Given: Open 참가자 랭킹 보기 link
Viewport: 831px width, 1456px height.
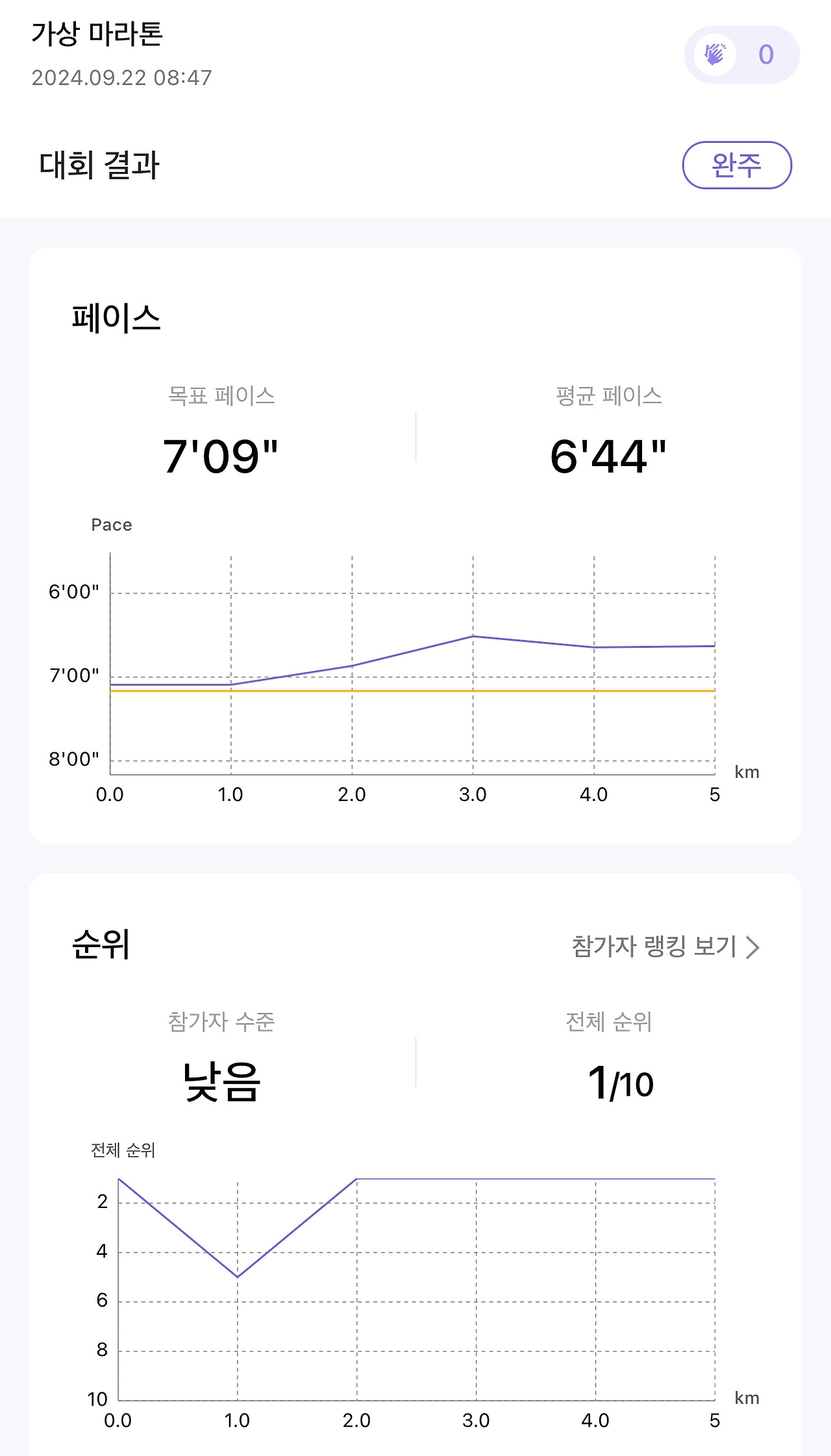Looking at the screenshot, I should (665, 946).
